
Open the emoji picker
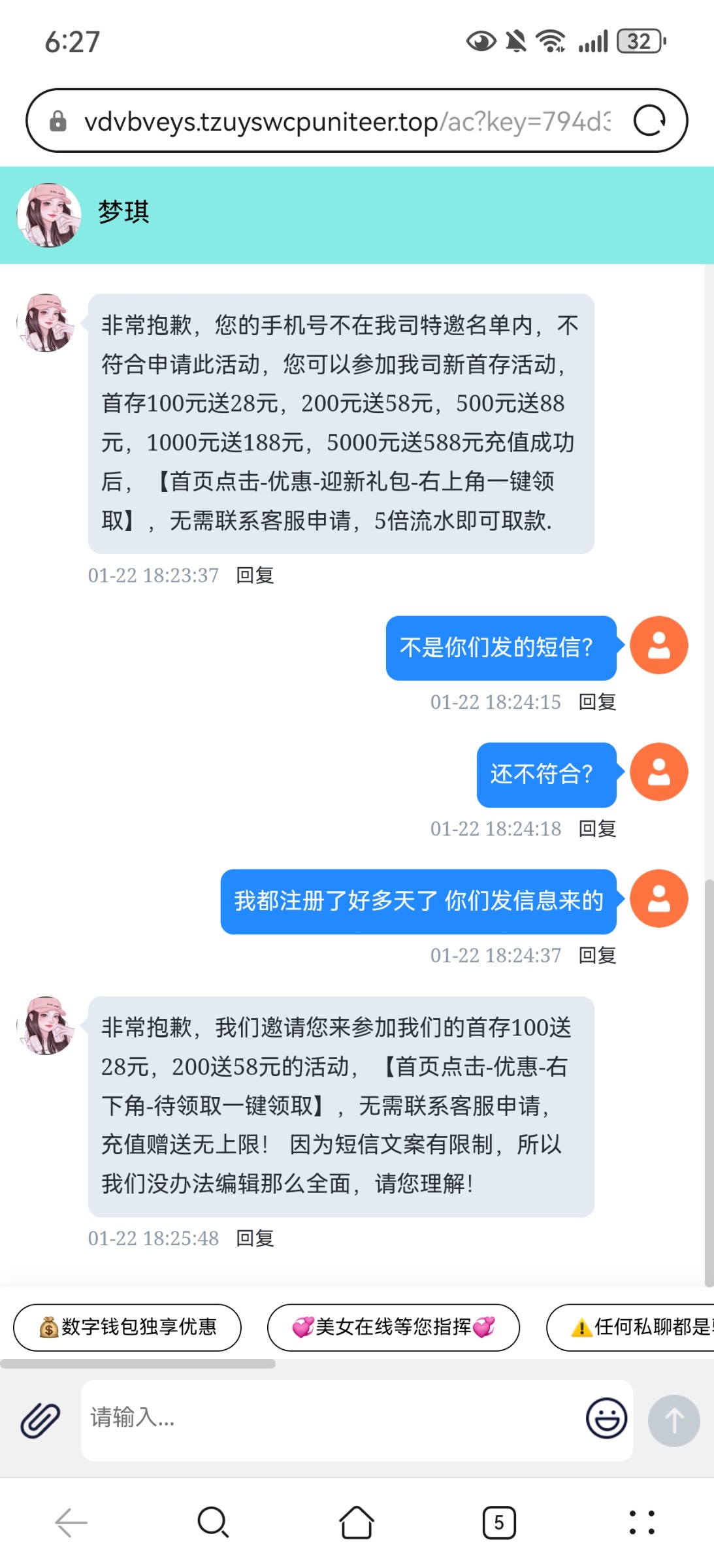606,1418
